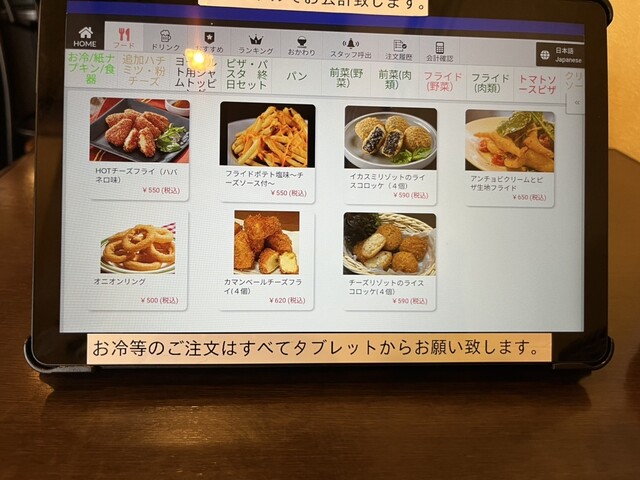Image resolution: width=640 pixels, height=480 pixels.
Task: View 注文履歴 order history
Action: pyautogui.click(x=398, y=48)
